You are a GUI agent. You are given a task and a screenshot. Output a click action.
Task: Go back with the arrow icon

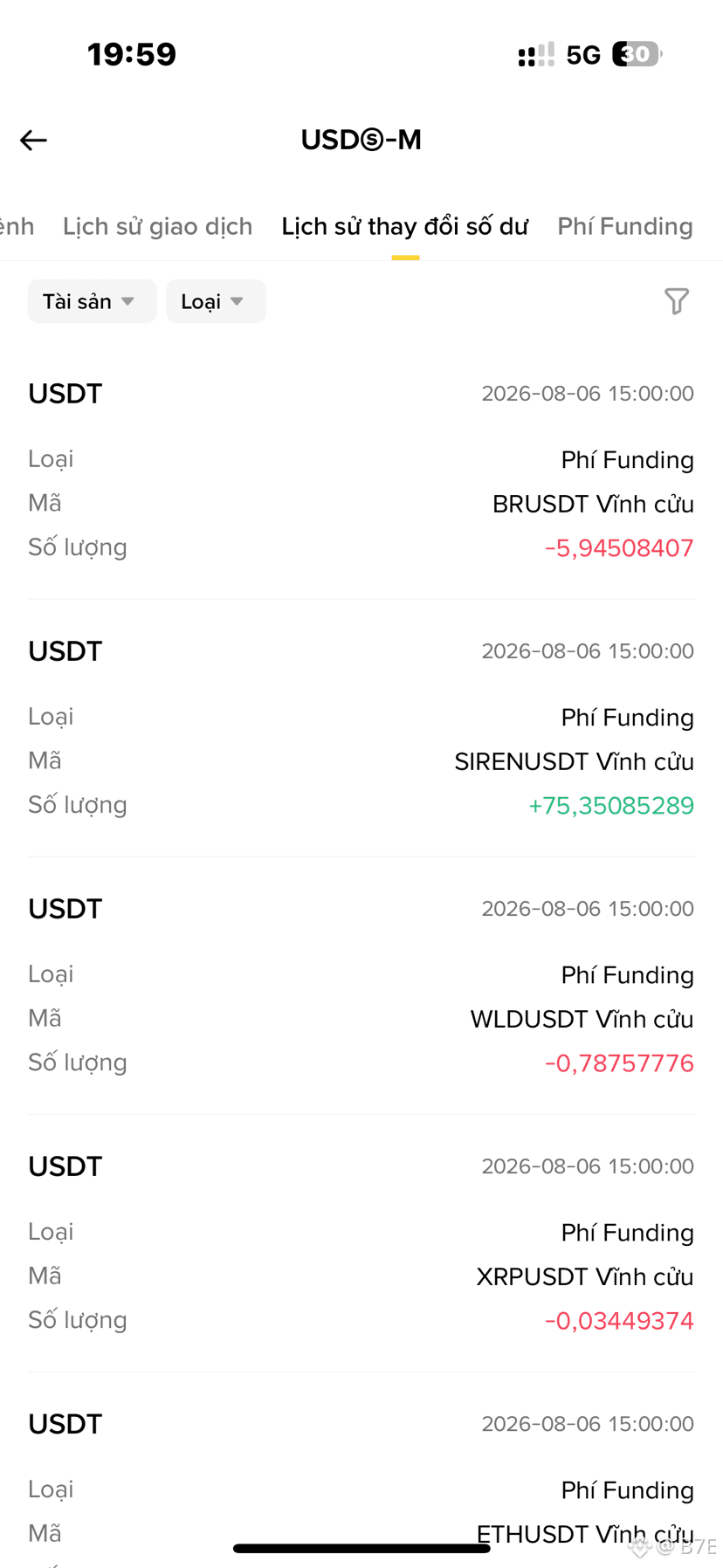pyautogui.click(x=33, y=140)
